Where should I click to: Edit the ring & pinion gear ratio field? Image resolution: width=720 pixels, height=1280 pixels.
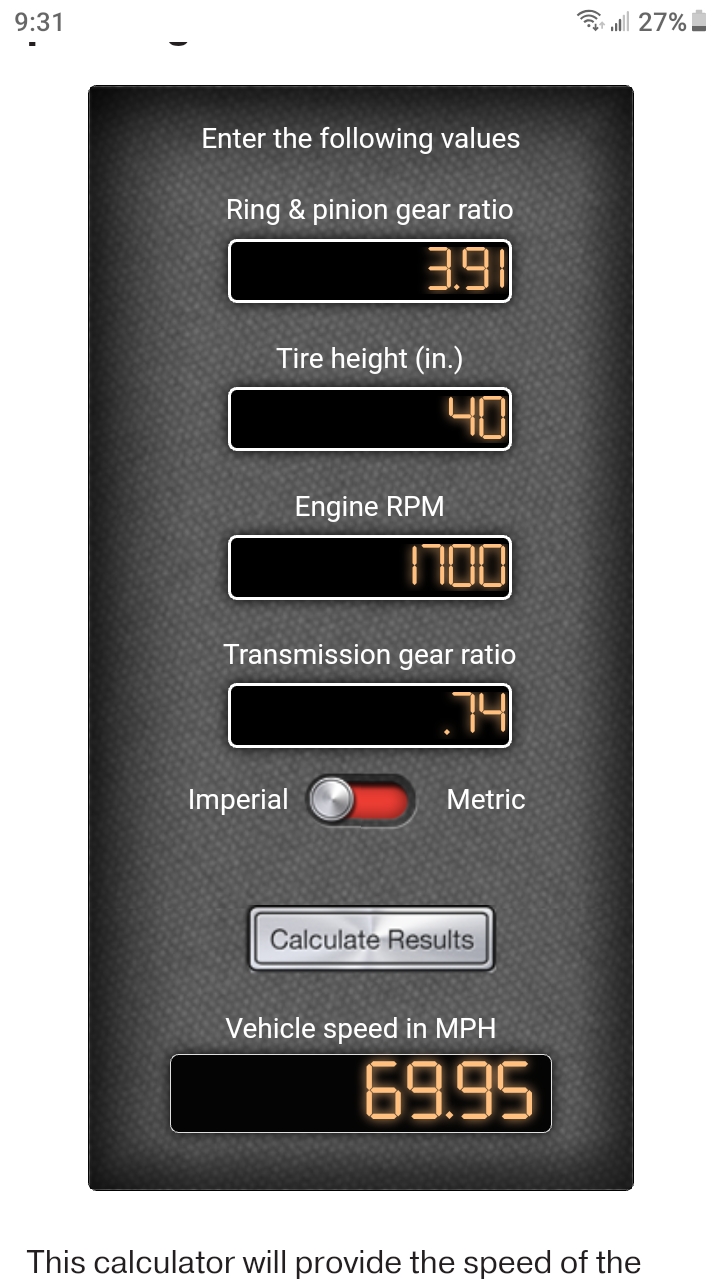pos(370,271)
